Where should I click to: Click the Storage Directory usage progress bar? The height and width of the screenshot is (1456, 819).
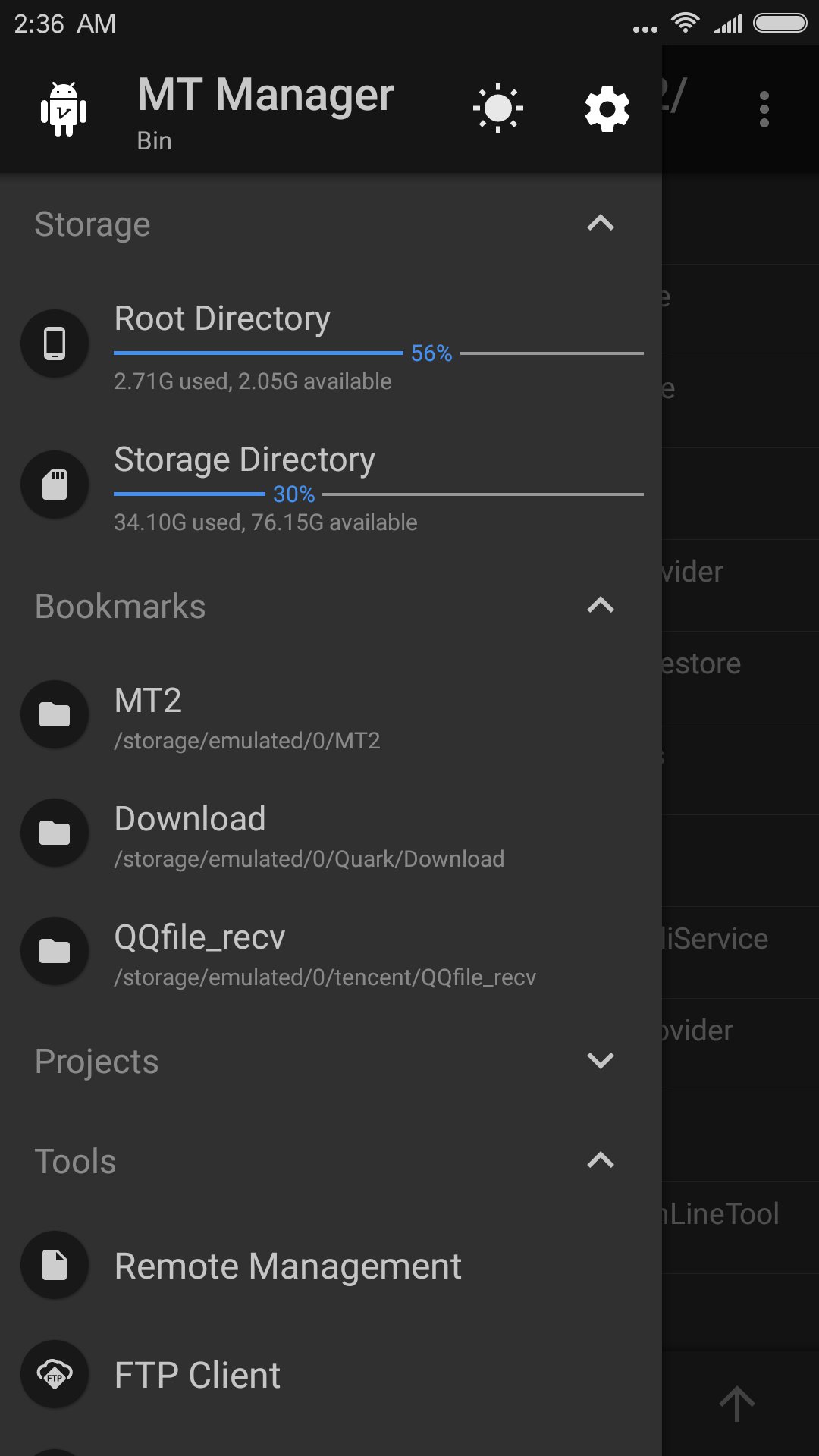pyautogui.click(x=378, y=494)
